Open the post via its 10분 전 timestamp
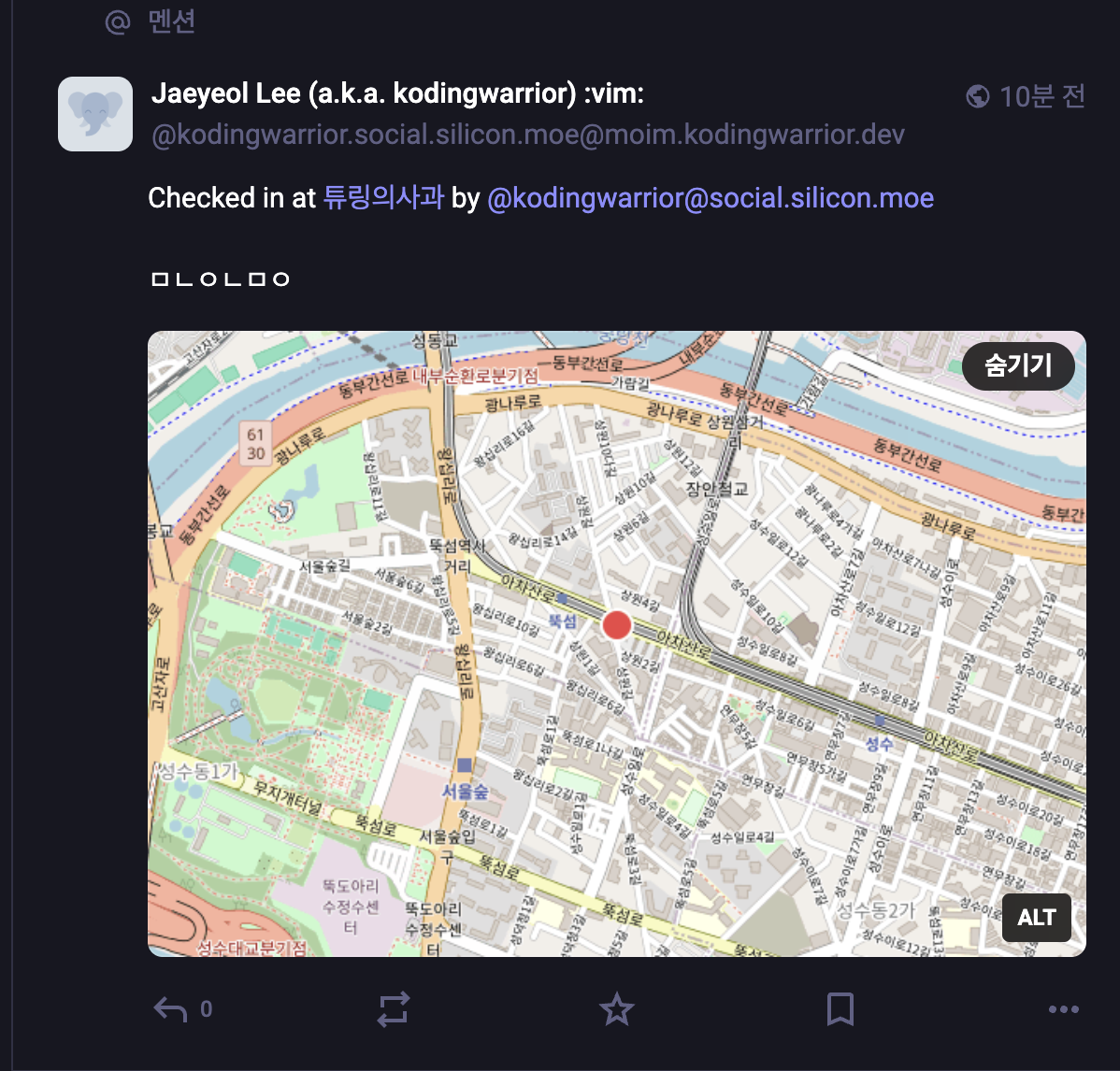Image resolution: width=1120 pixels, height=1071 pixels. tap(1041, 95)
